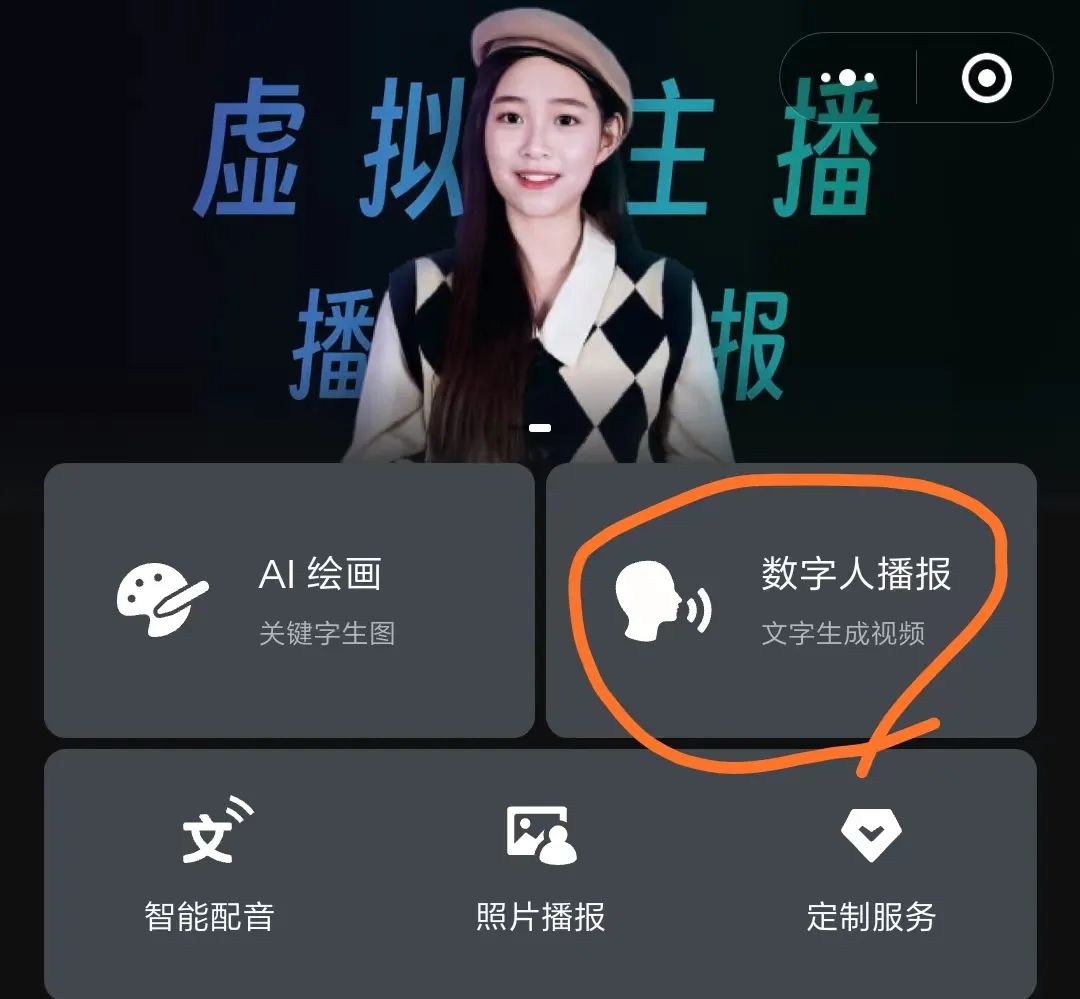Open the AI 绘画 card
This screenshot has height=999, width=1080.
pos(289,600)
